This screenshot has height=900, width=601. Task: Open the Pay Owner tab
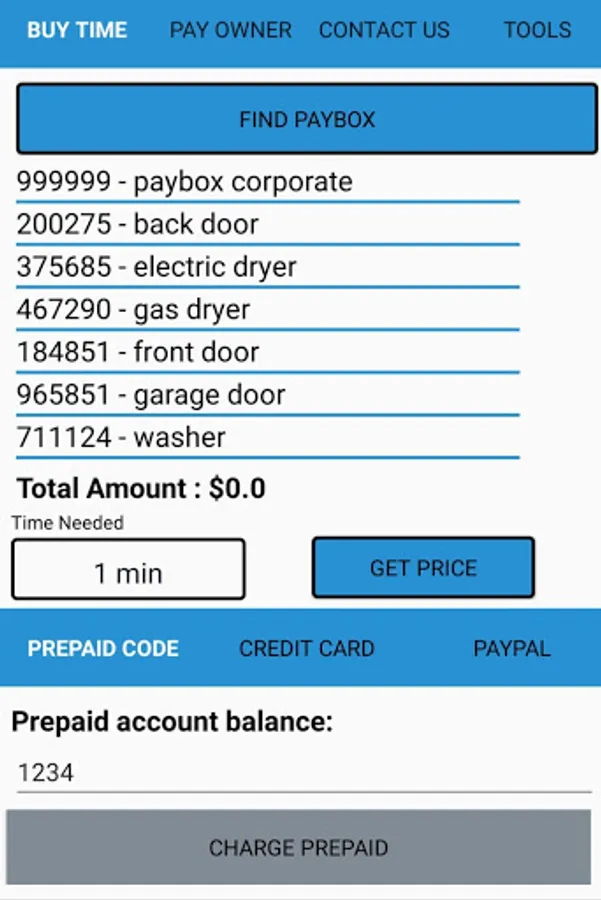[x=230, y=30]
